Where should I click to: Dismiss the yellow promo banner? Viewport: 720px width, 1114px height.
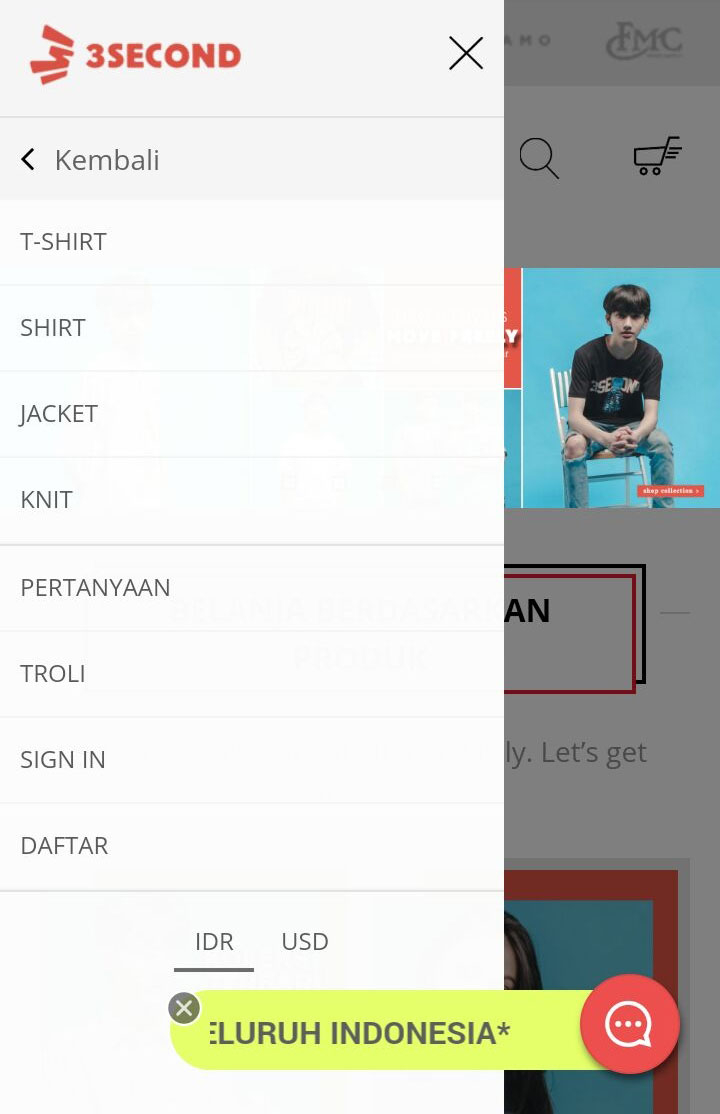coord(184,1008)
